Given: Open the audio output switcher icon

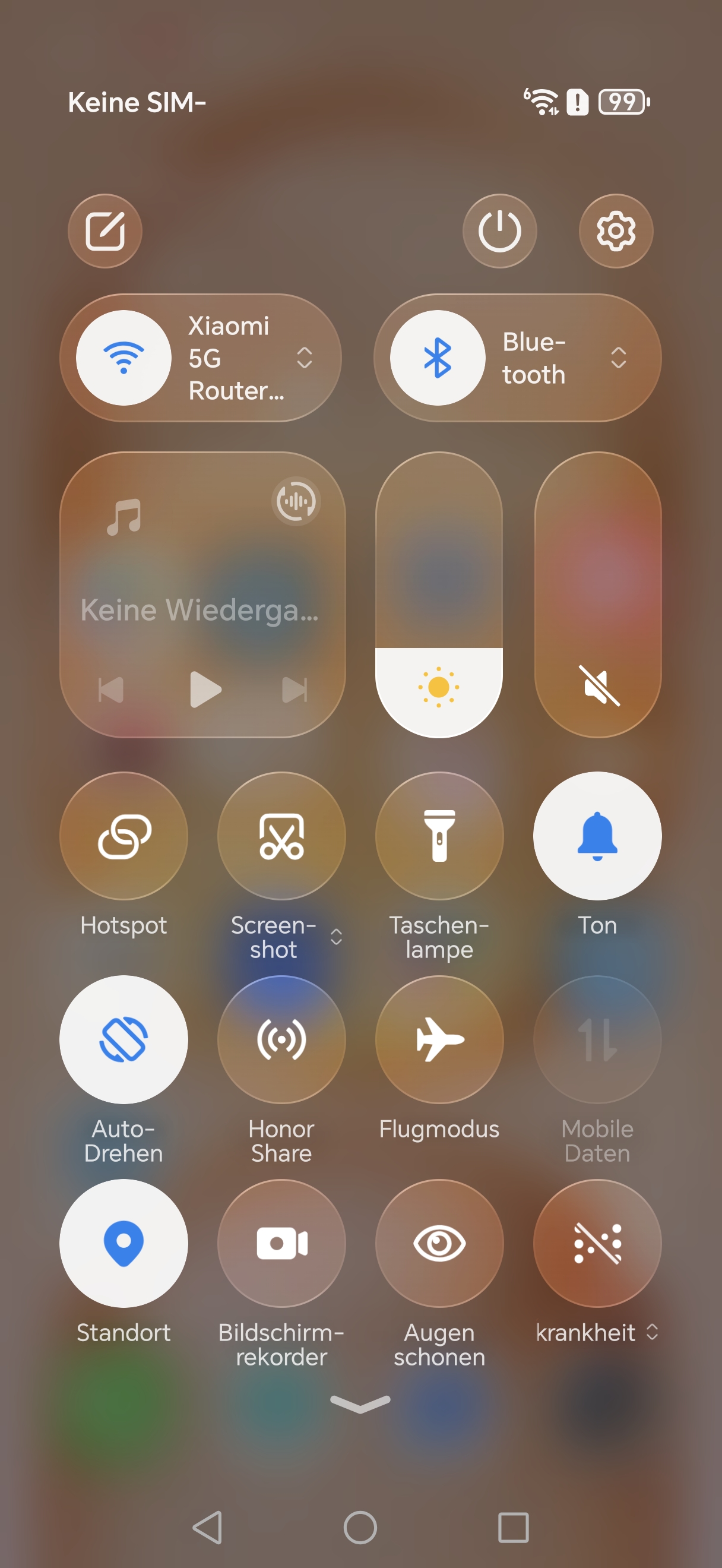Looking at the screenshot, I should click(x=296, y=501).
